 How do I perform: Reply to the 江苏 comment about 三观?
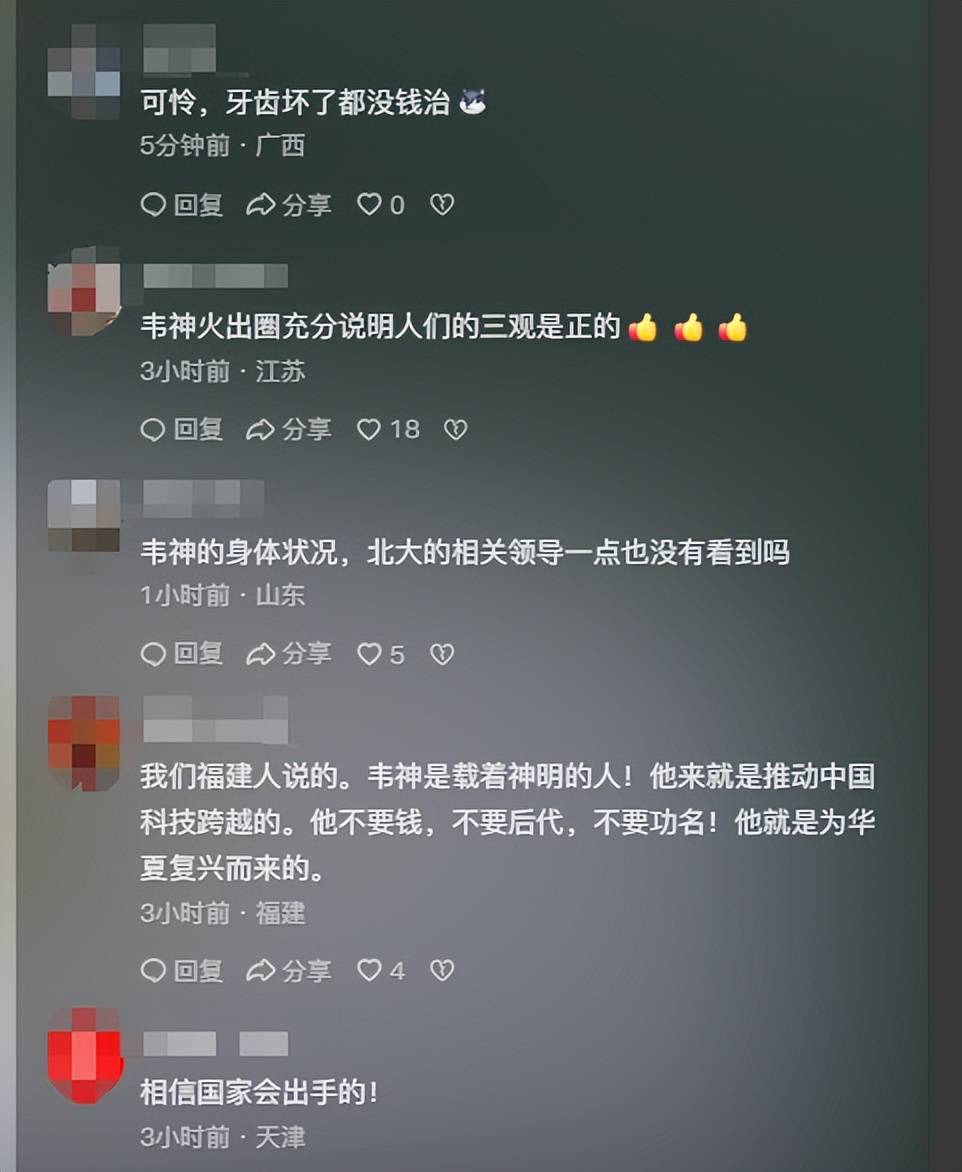tap(182, 430)
